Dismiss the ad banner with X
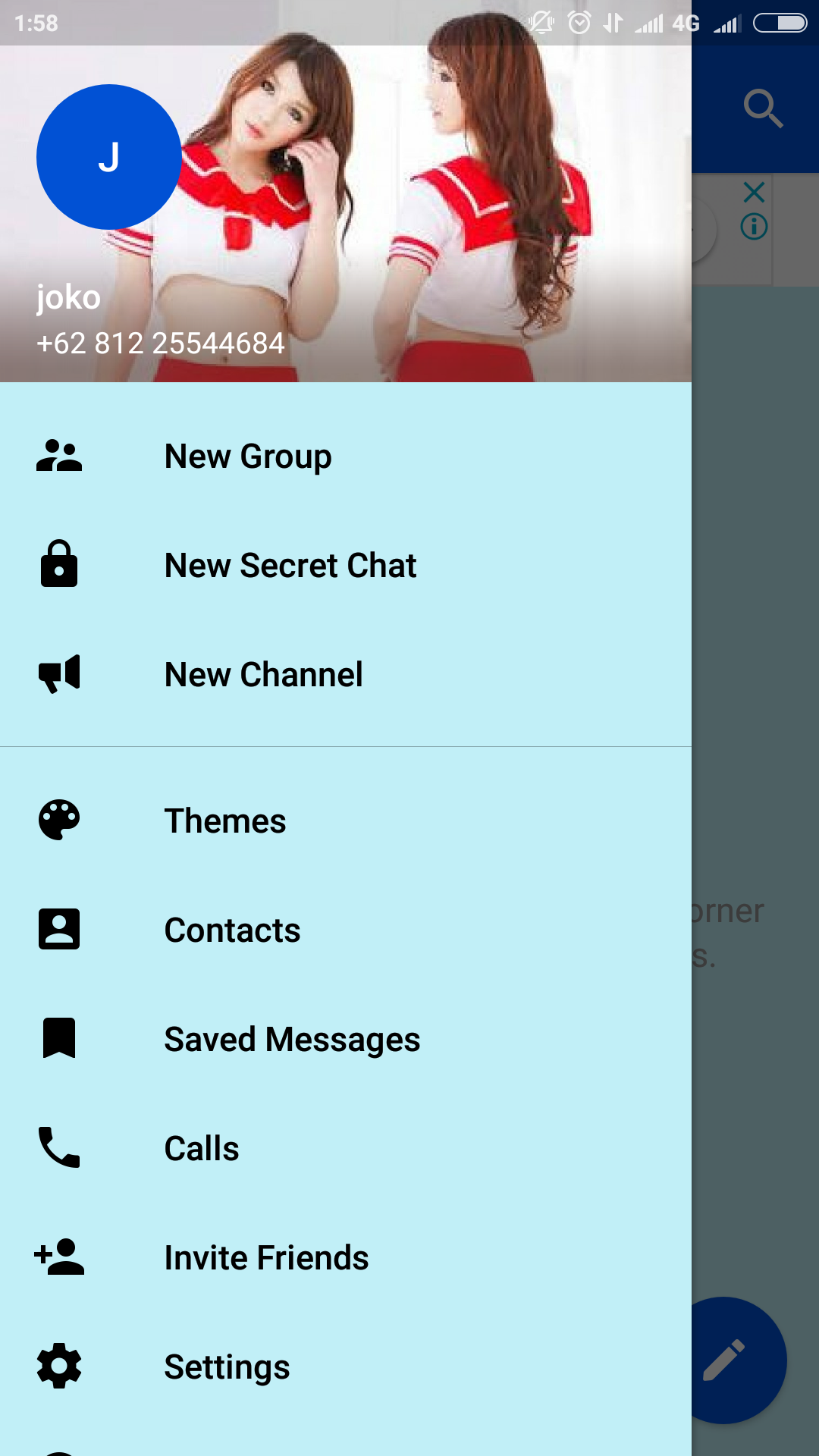The width and height of the screenshot is (819, 1456). pyautogui.click(x=754, y=192)
